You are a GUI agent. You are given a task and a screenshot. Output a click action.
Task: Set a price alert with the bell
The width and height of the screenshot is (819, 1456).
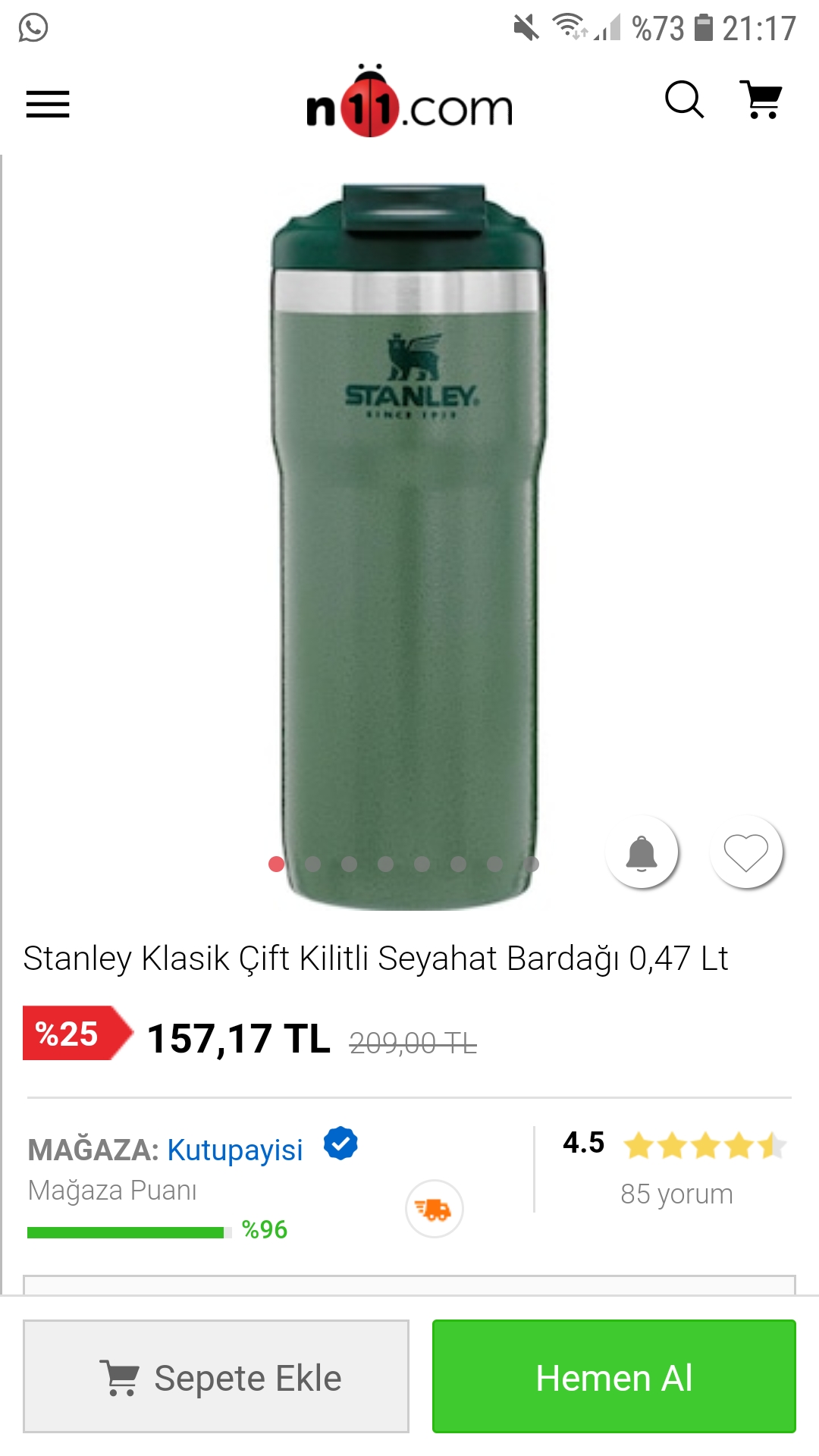[642, 852]
